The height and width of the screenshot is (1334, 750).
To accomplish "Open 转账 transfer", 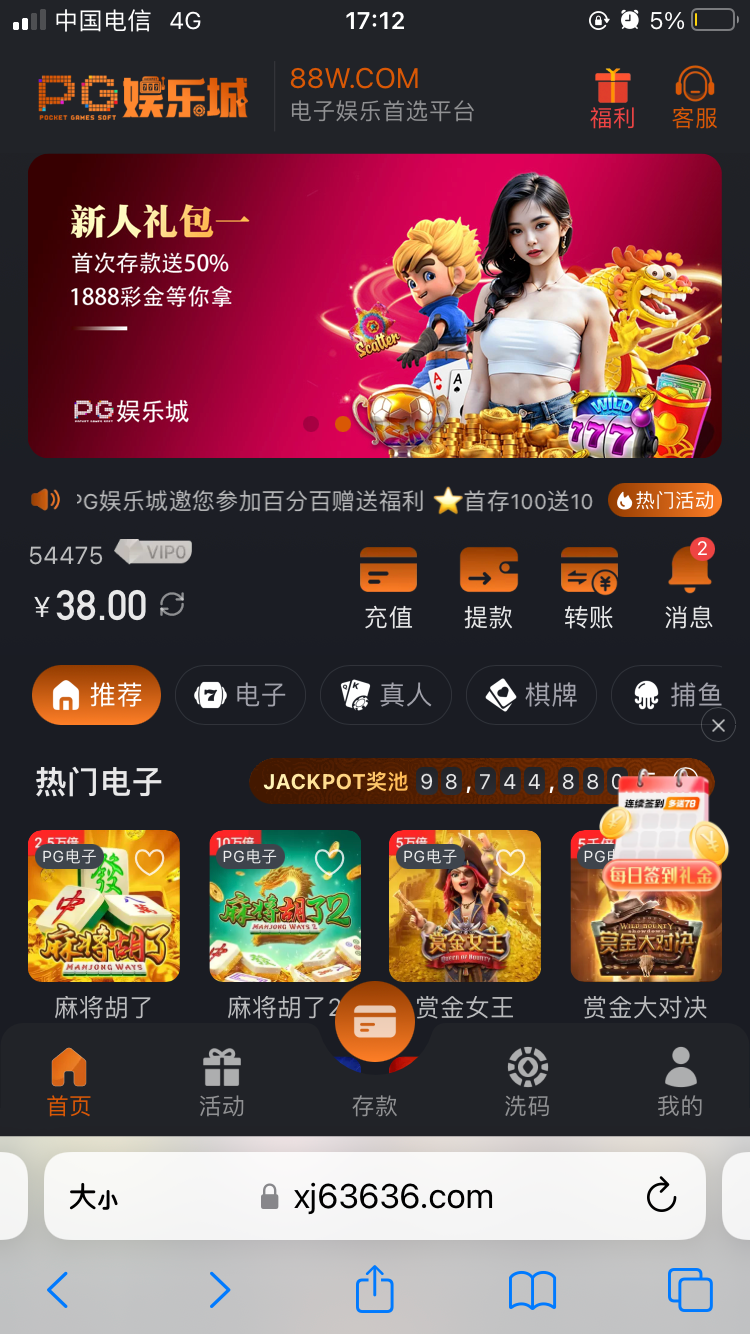I will coord(589,588).
